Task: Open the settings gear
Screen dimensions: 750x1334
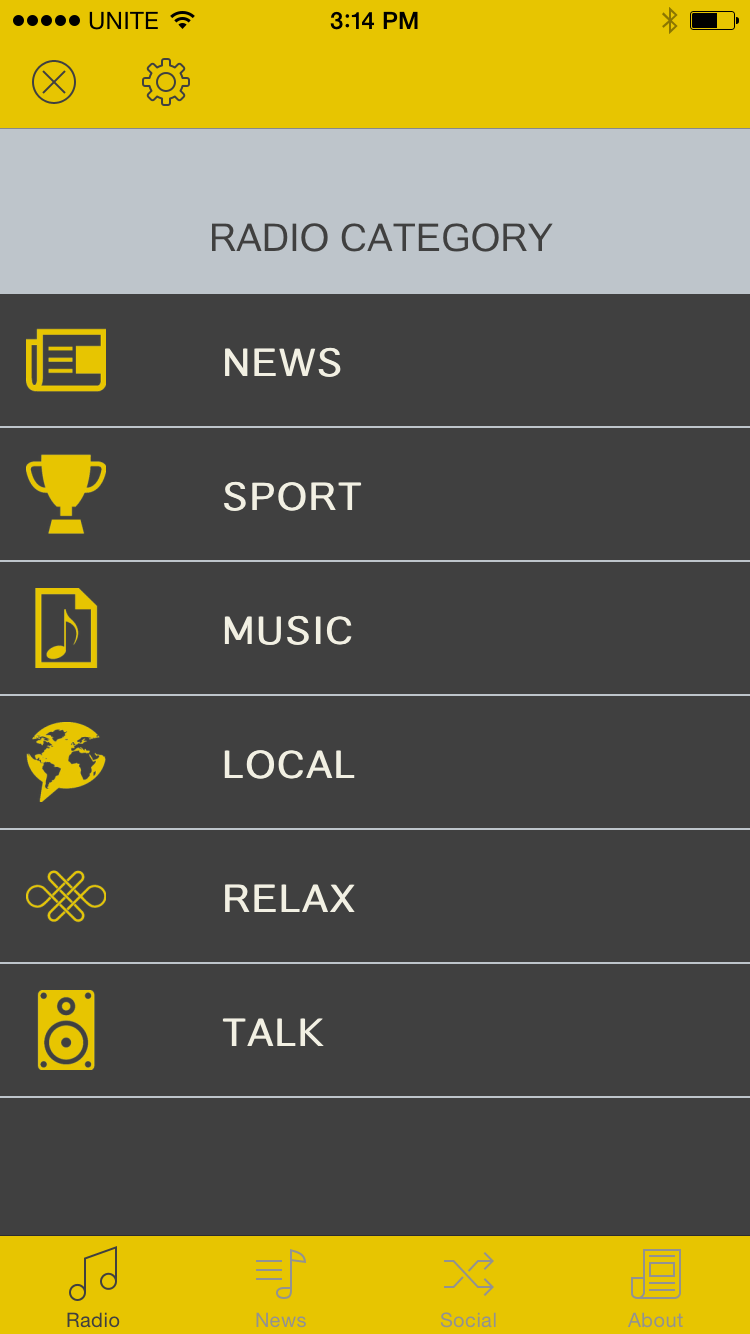Action: point(166,82)
